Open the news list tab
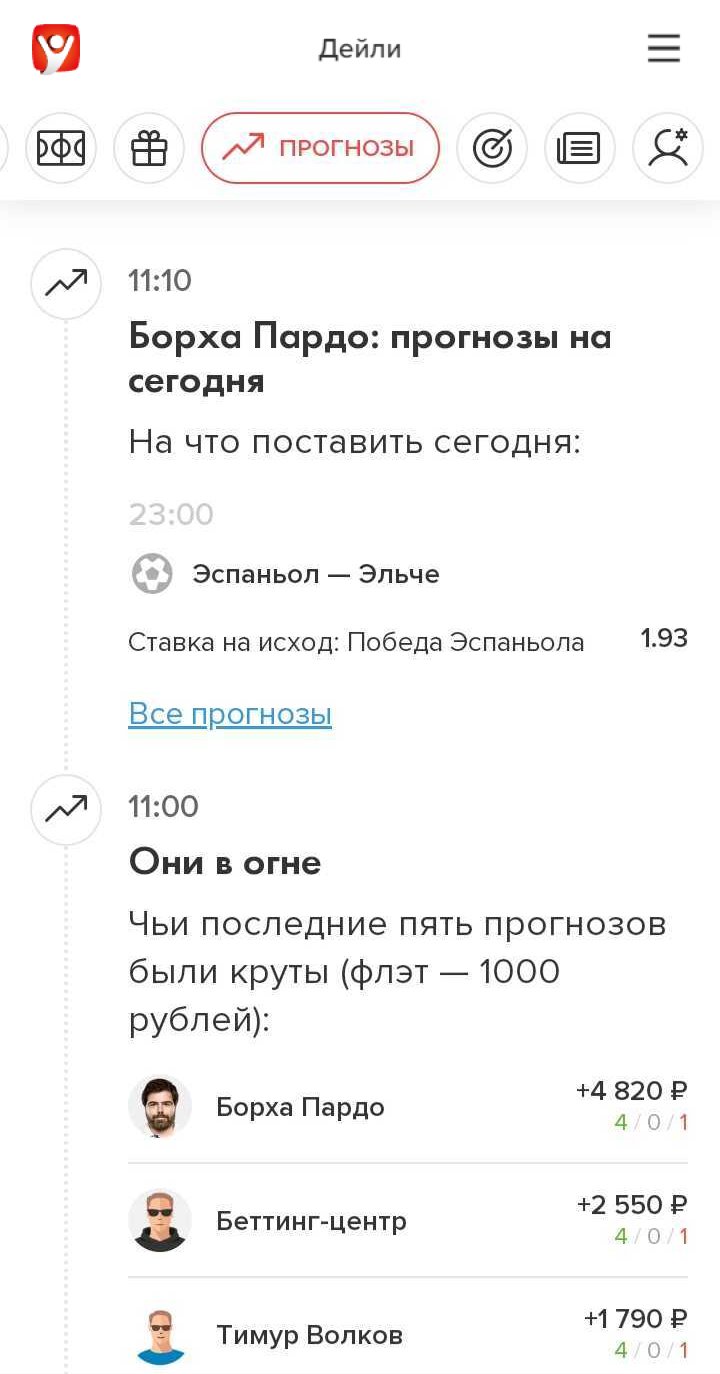720x1374 pixels. tap(579, 148)
